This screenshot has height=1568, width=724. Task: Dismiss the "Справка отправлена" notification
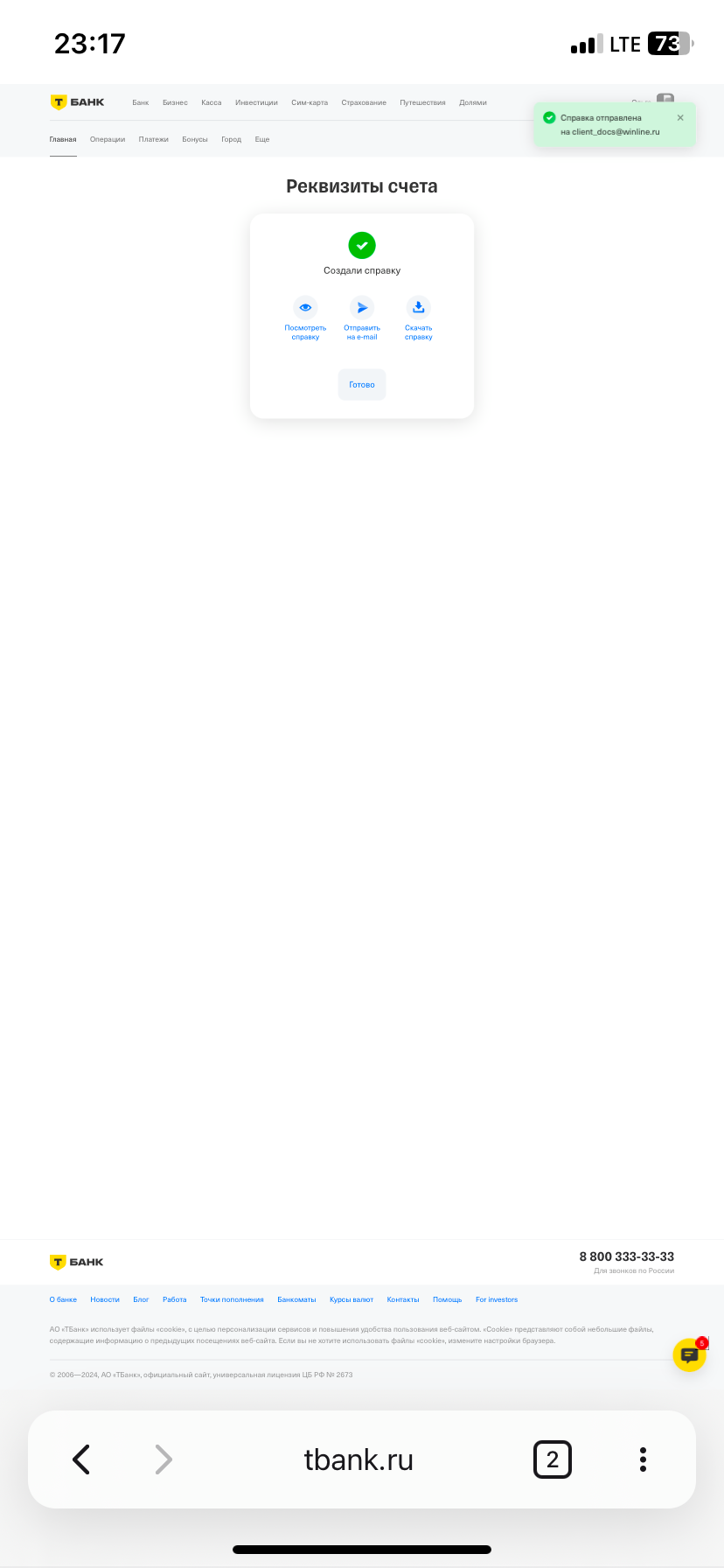pos(680,118)
